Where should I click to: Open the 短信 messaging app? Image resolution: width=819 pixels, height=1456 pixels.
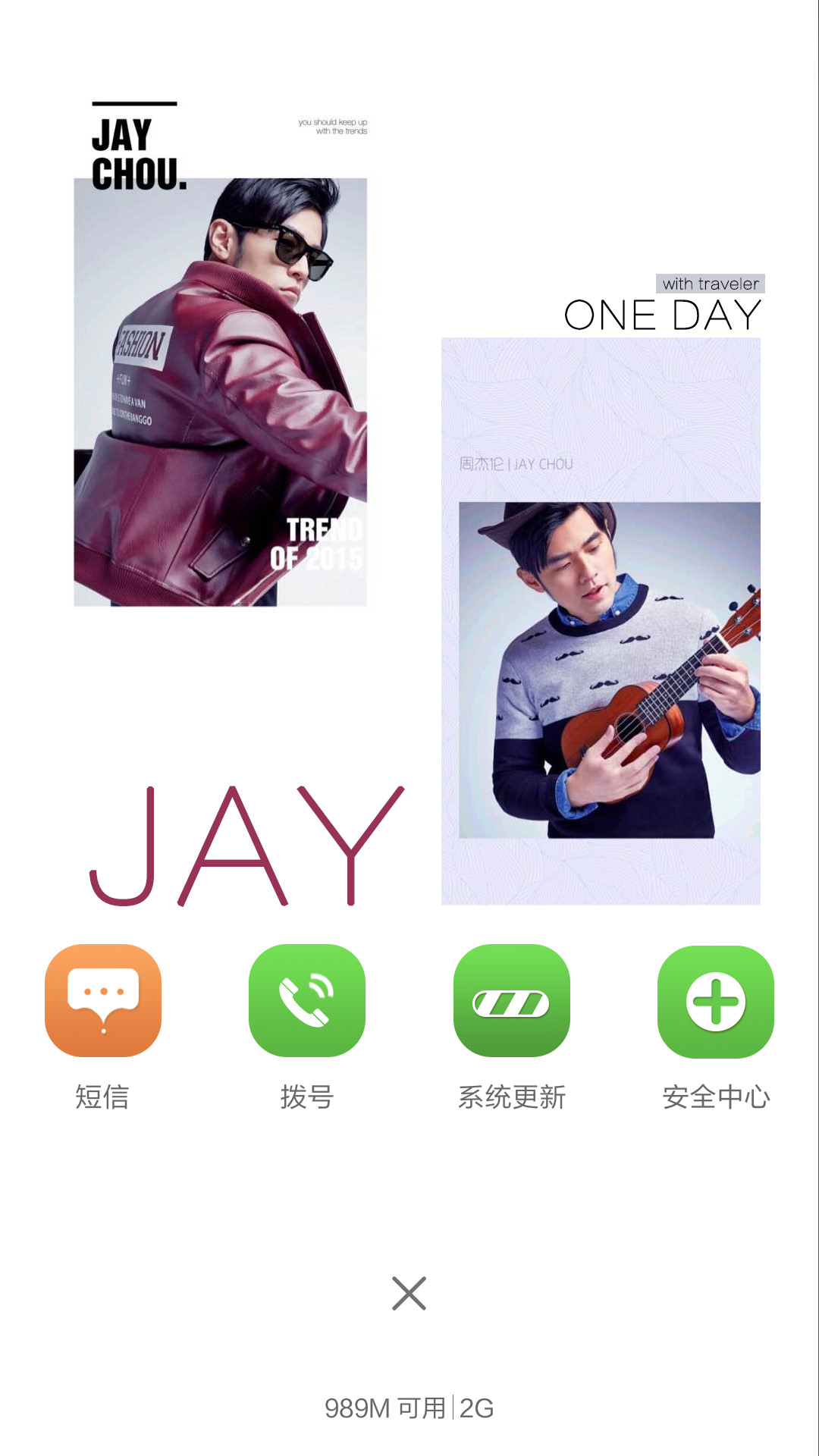pyautogui.click(x=103, y=1000)
